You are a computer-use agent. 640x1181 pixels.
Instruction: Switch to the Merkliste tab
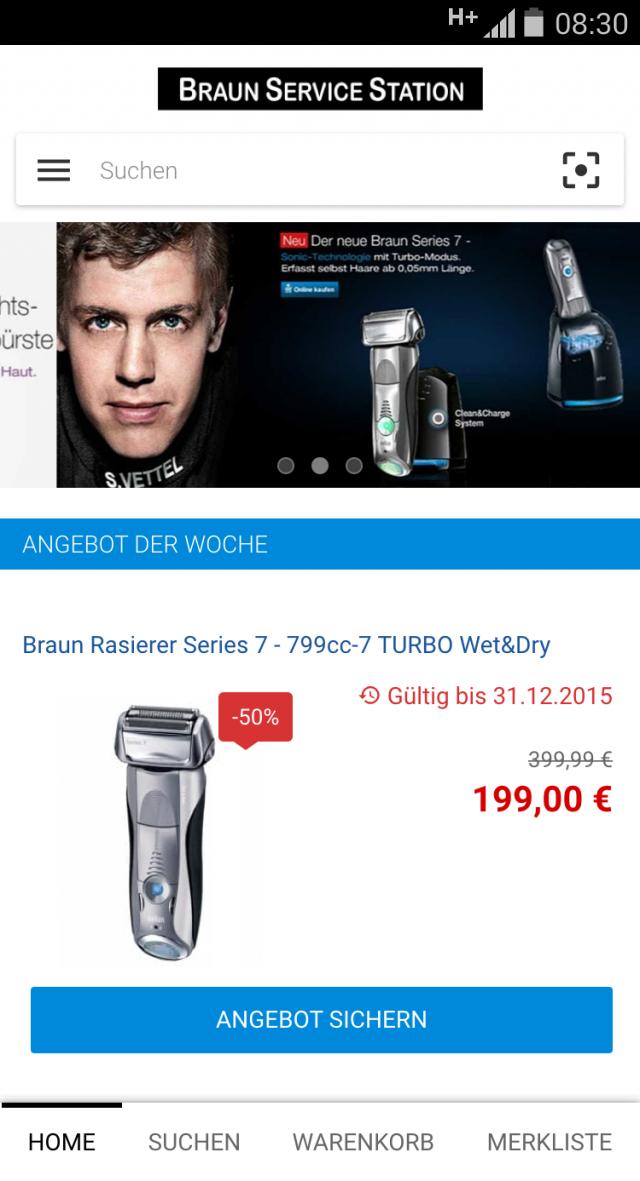[549, 1142]
